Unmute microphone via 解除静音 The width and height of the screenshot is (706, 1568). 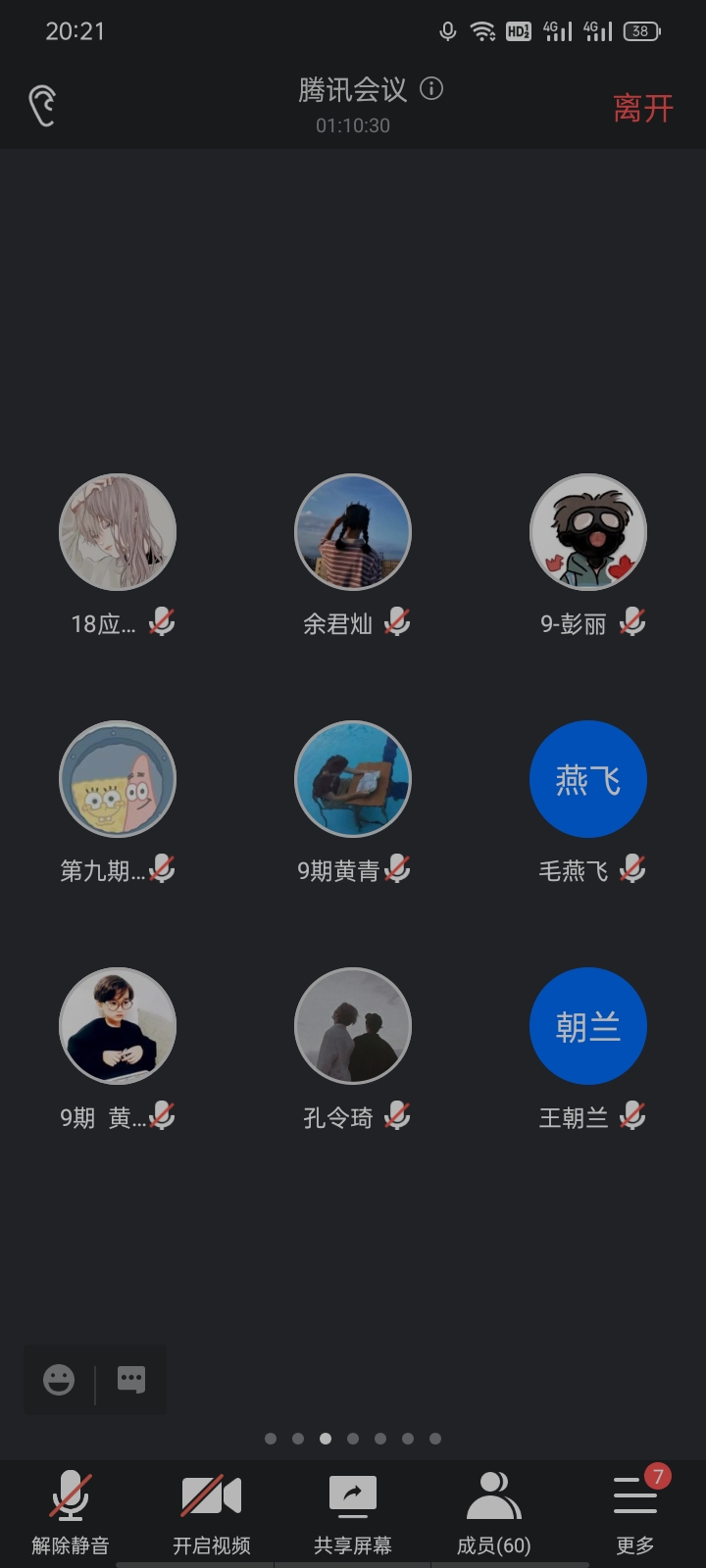71,1513
